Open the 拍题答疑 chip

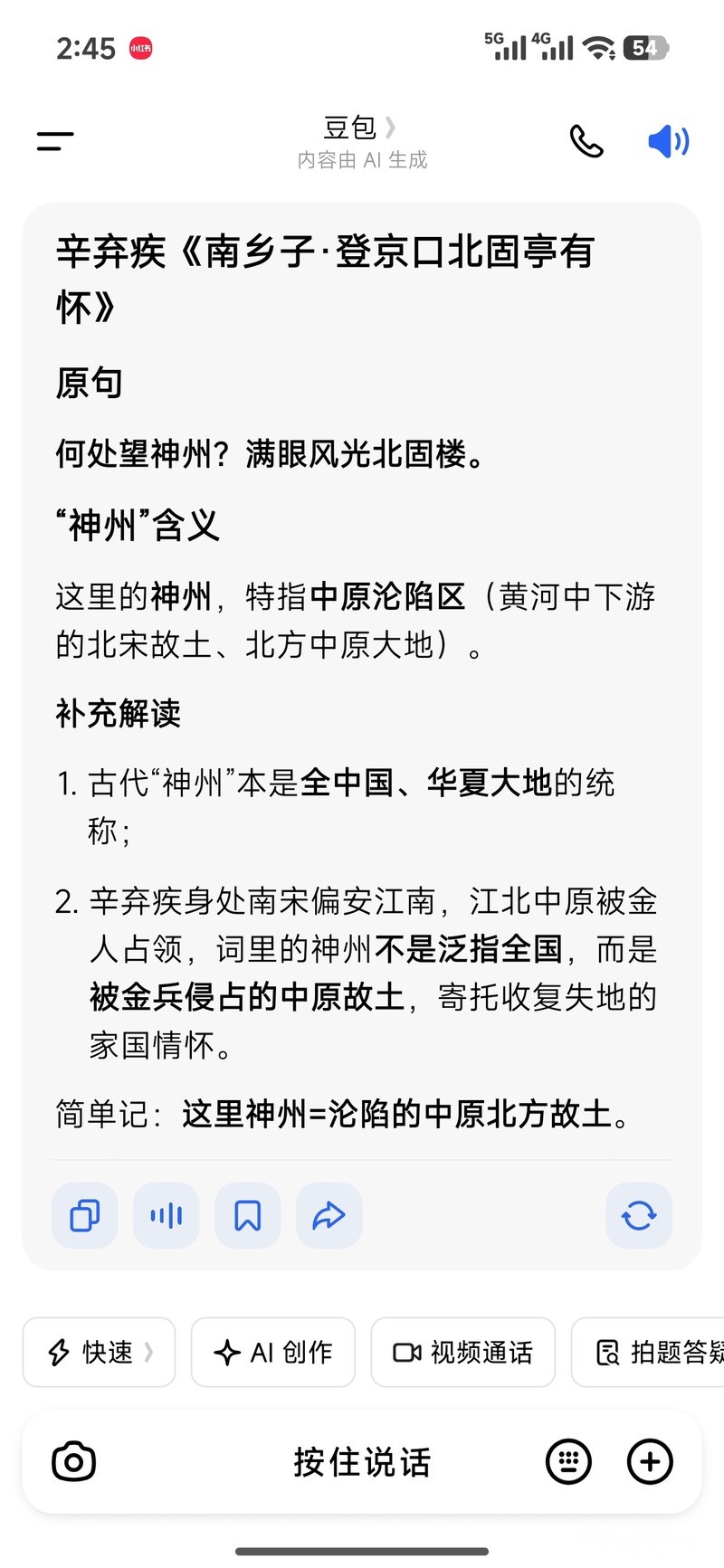tap(648, 1353)
